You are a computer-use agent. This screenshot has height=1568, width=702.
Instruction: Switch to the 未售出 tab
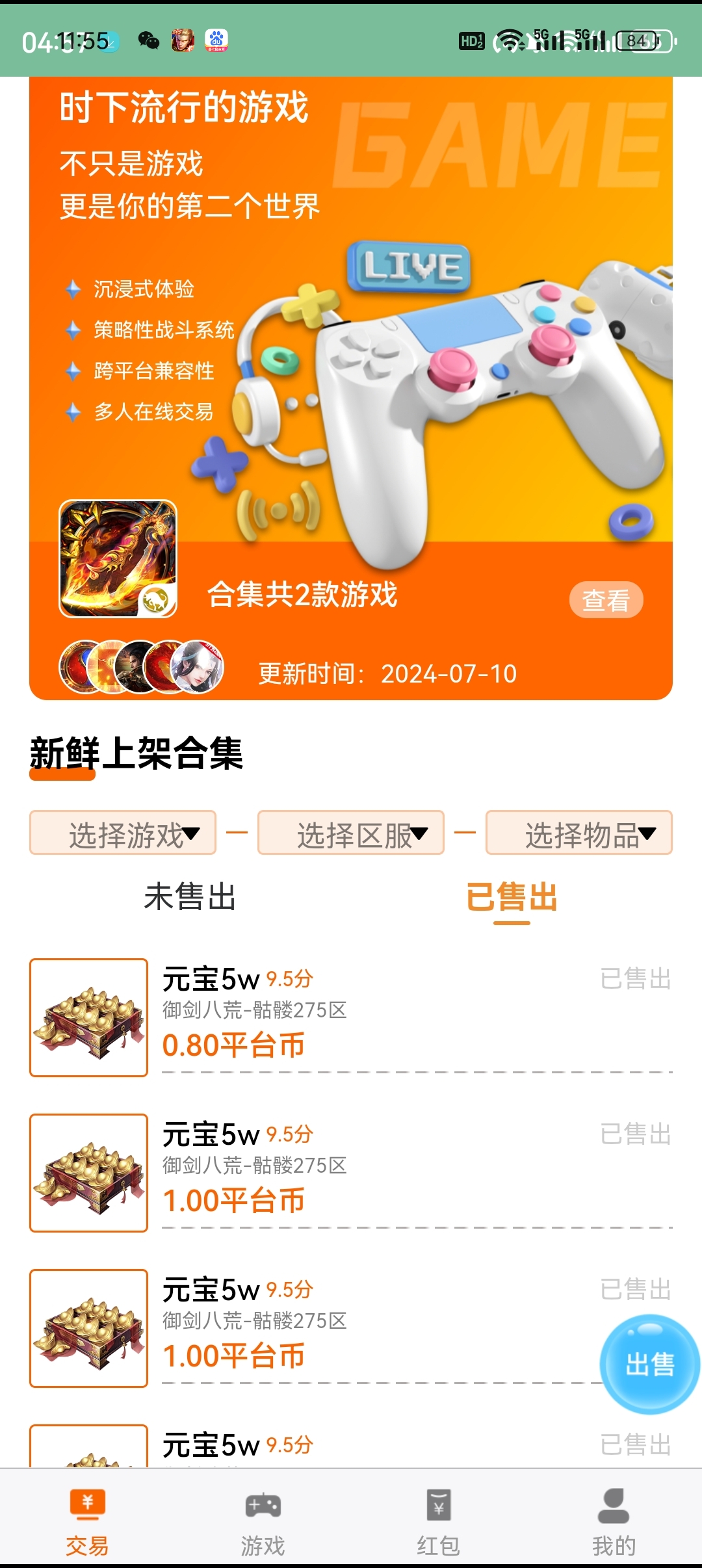[190, 897]
